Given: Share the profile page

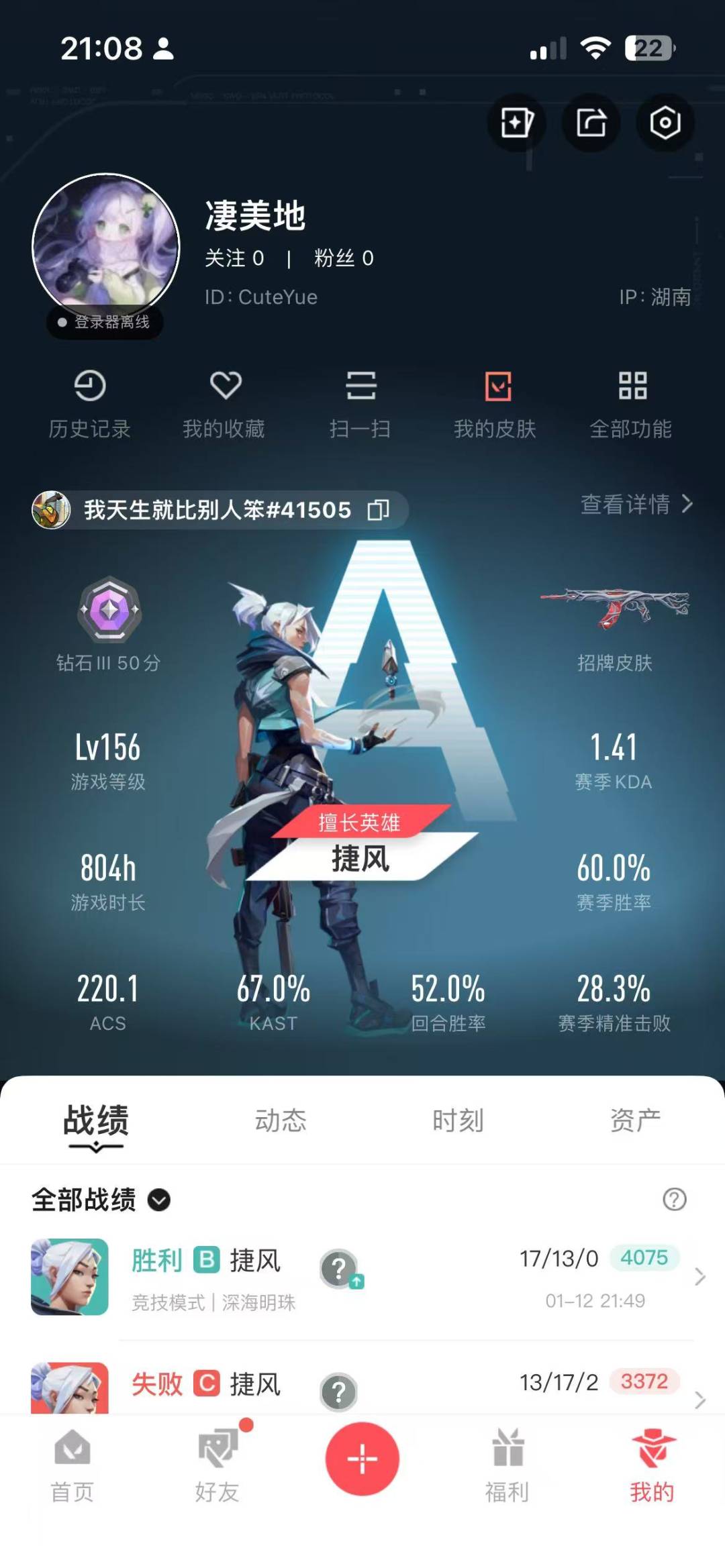Looking at the screenshot, I should click(591, 123).
